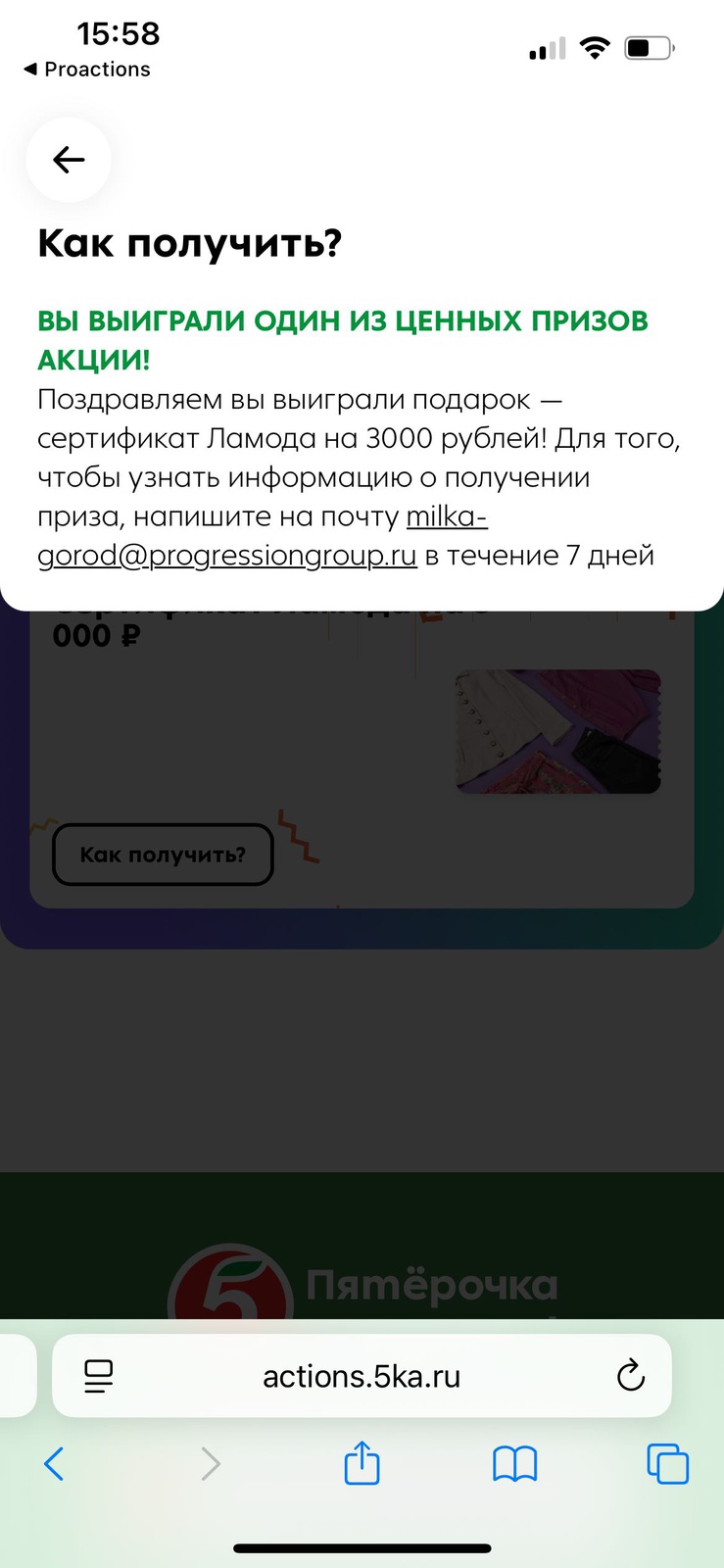Viewport: 724px width, 1568px height.
Task: Go back in Safari browser history
Action: click(55, 1464)
